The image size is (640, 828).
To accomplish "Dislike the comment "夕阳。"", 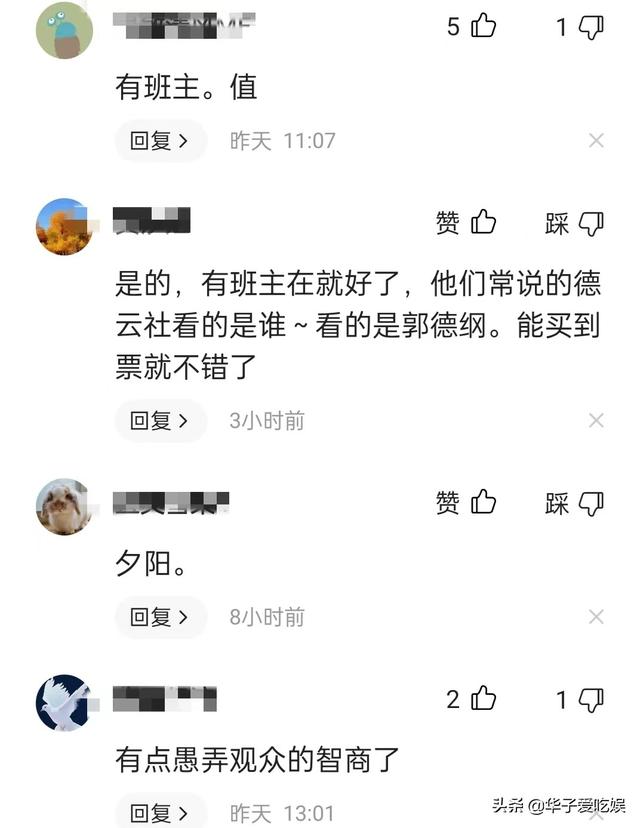I will [592, 503].
